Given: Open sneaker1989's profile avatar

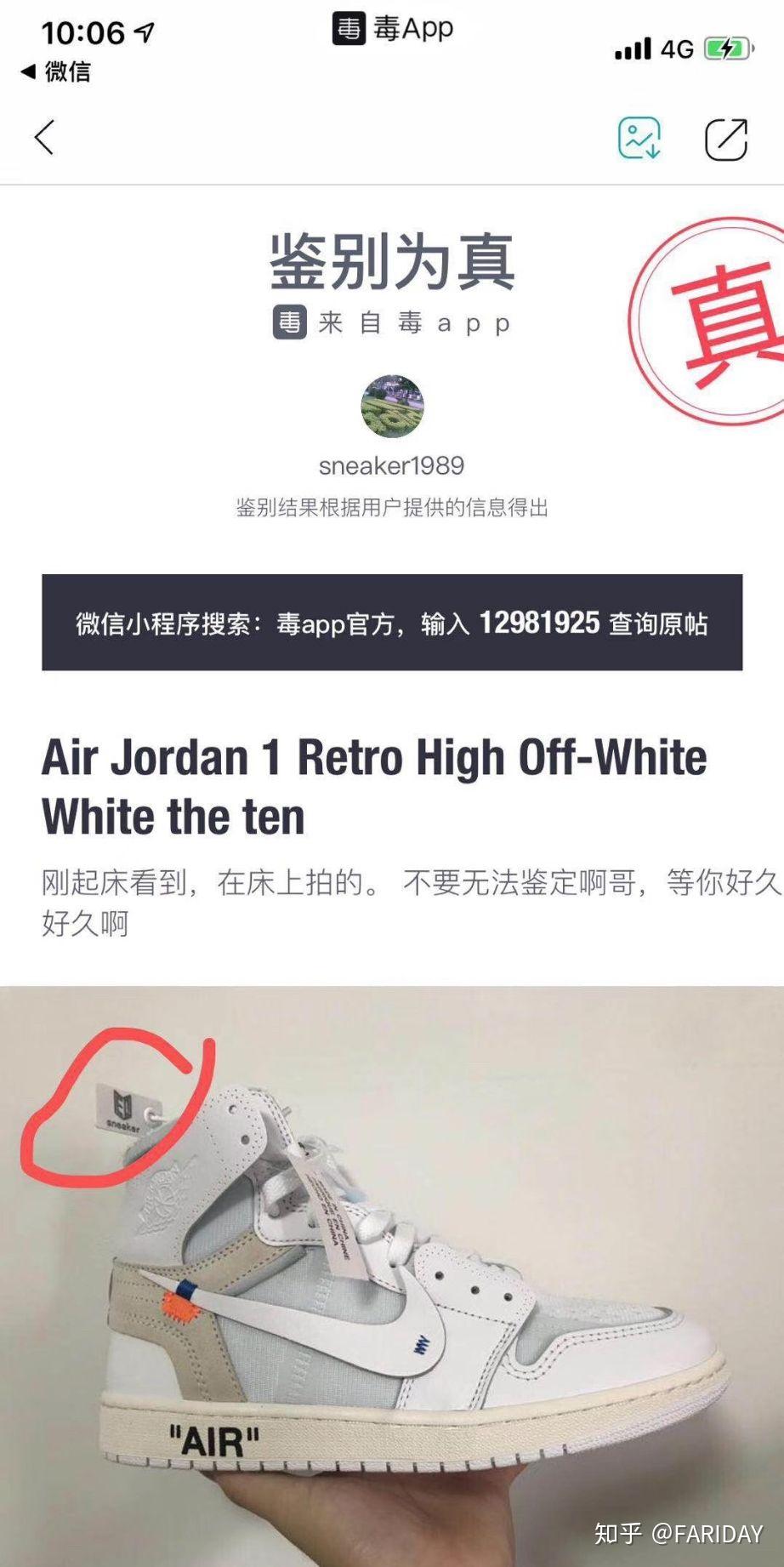Looking at the screenshot, I should [x=392, y=406].
